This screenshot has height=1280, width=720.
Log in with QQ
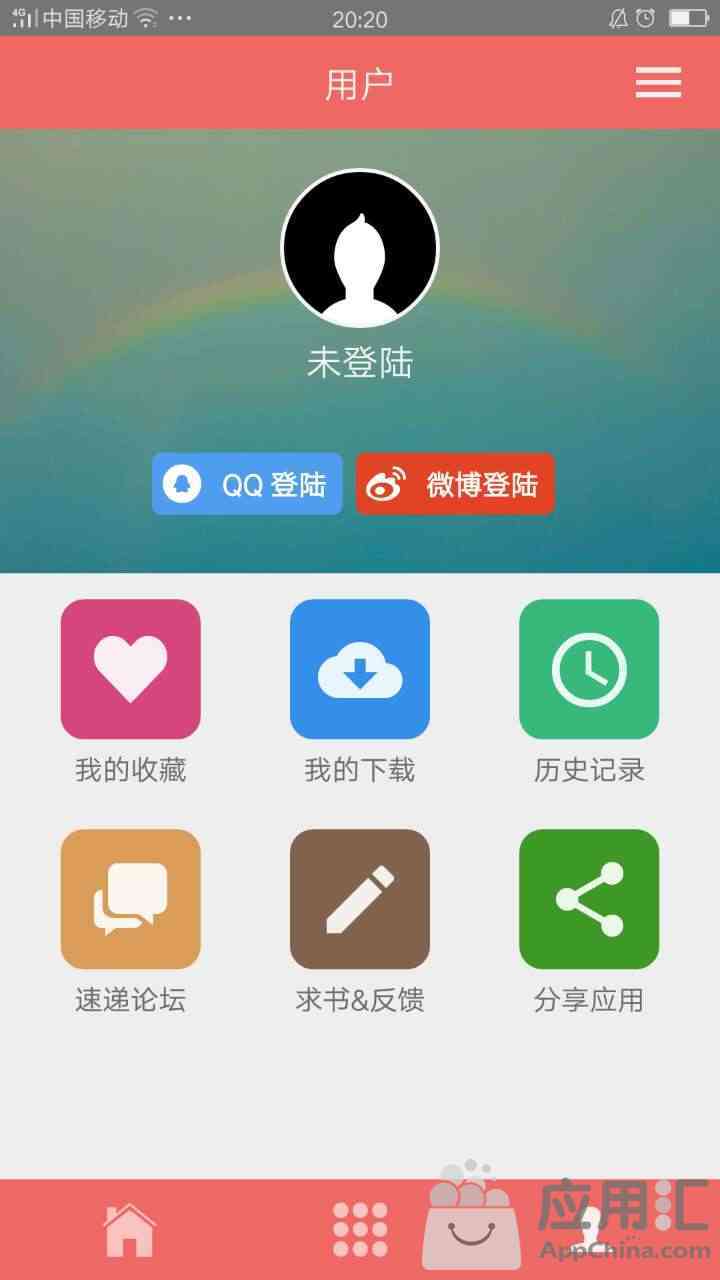click(247, 484)
